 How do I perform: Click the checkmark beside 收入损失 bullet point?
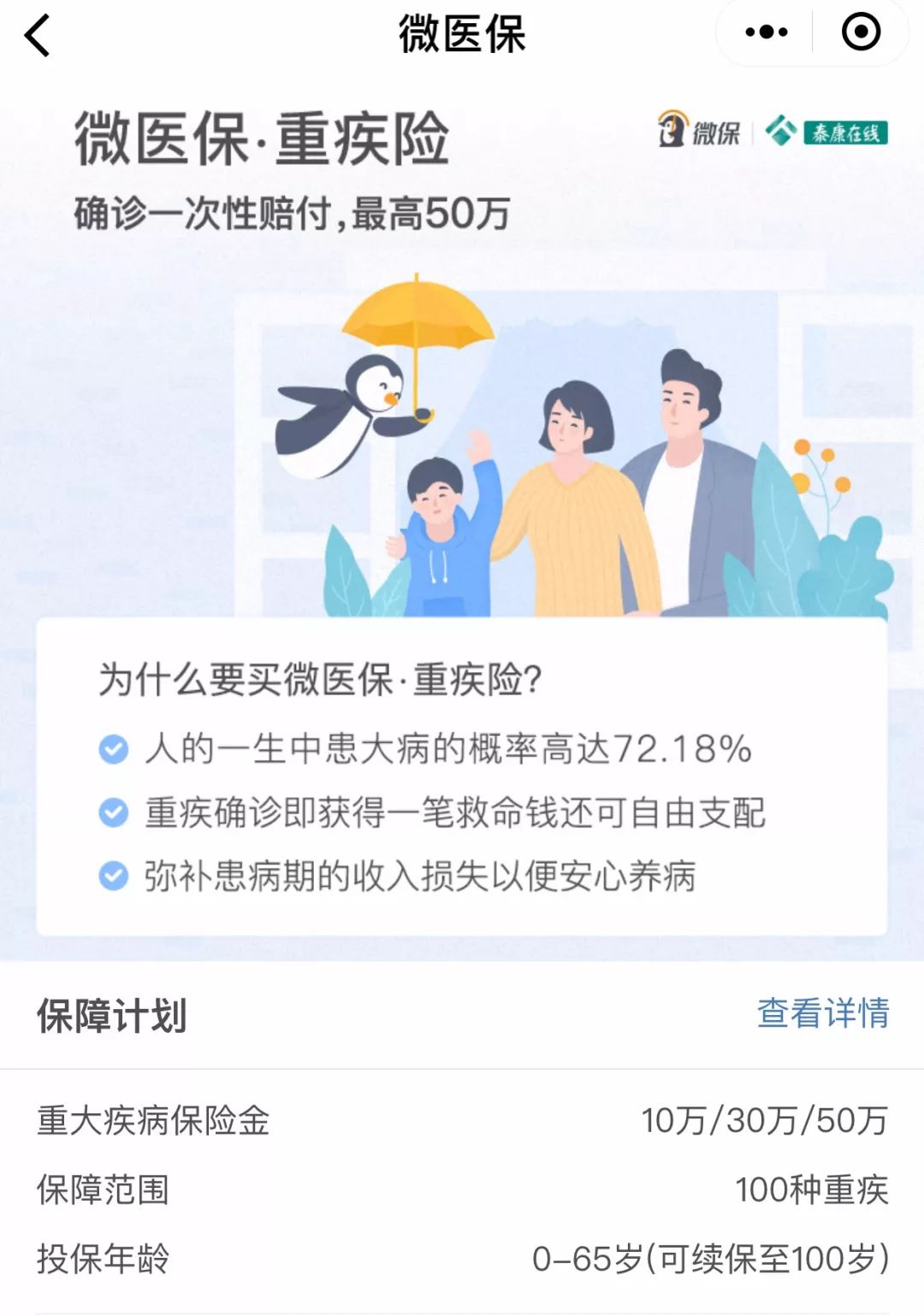[x=112, y=874]
